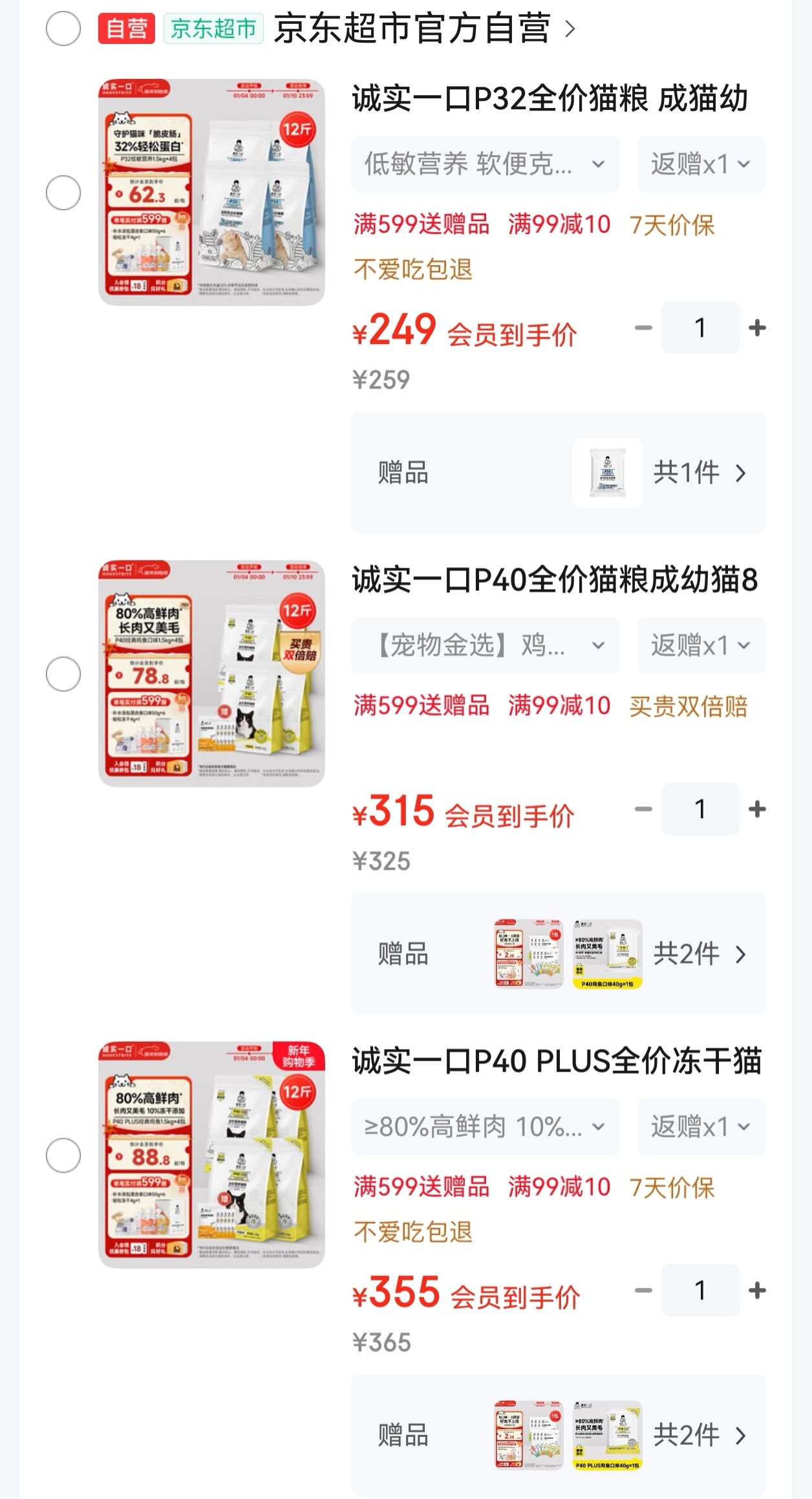
Task: Open the 低敏营养 spec dropdown
Action: coord(484,164)
